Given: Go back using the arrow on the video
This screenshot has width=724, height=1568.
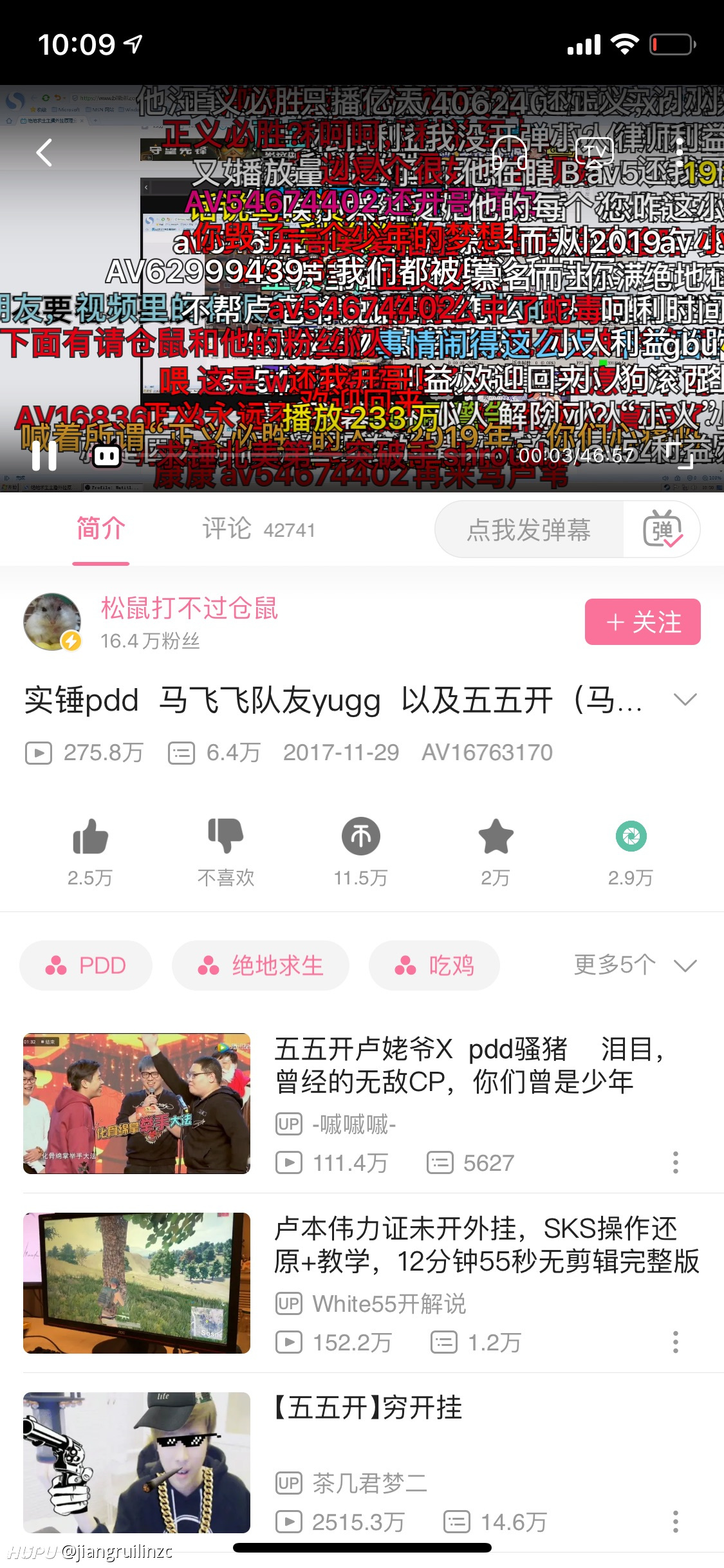Looking at the screenshot, I should [44, 153].
